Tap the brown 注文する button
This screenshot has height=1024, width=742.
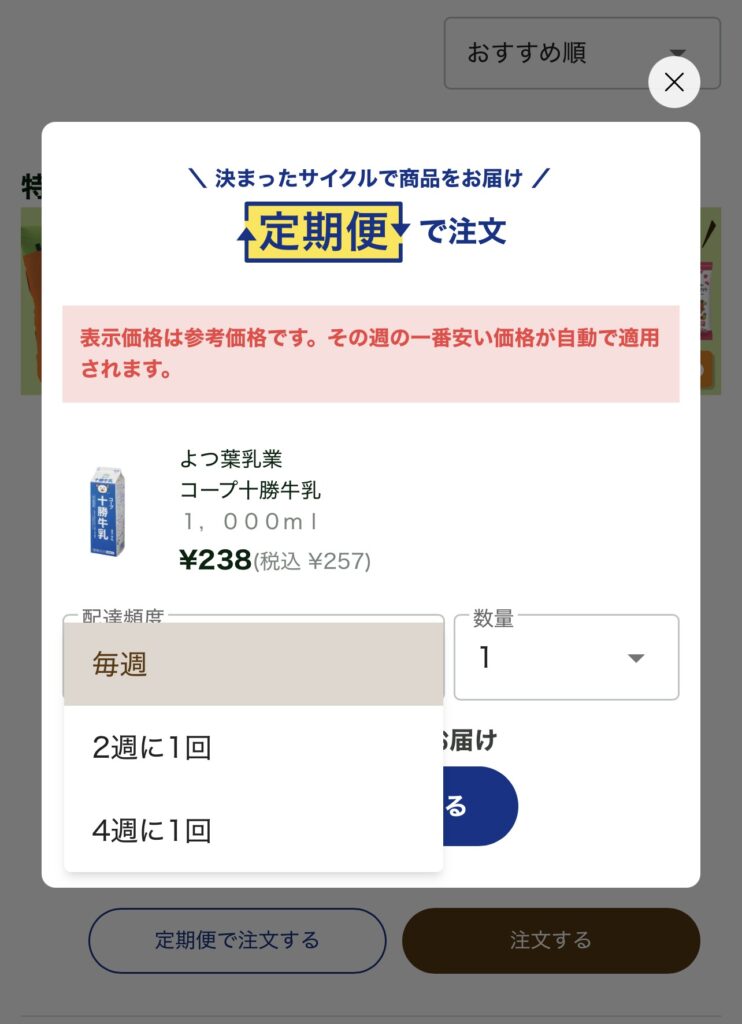pyautogui.click(x=550, y=940)
